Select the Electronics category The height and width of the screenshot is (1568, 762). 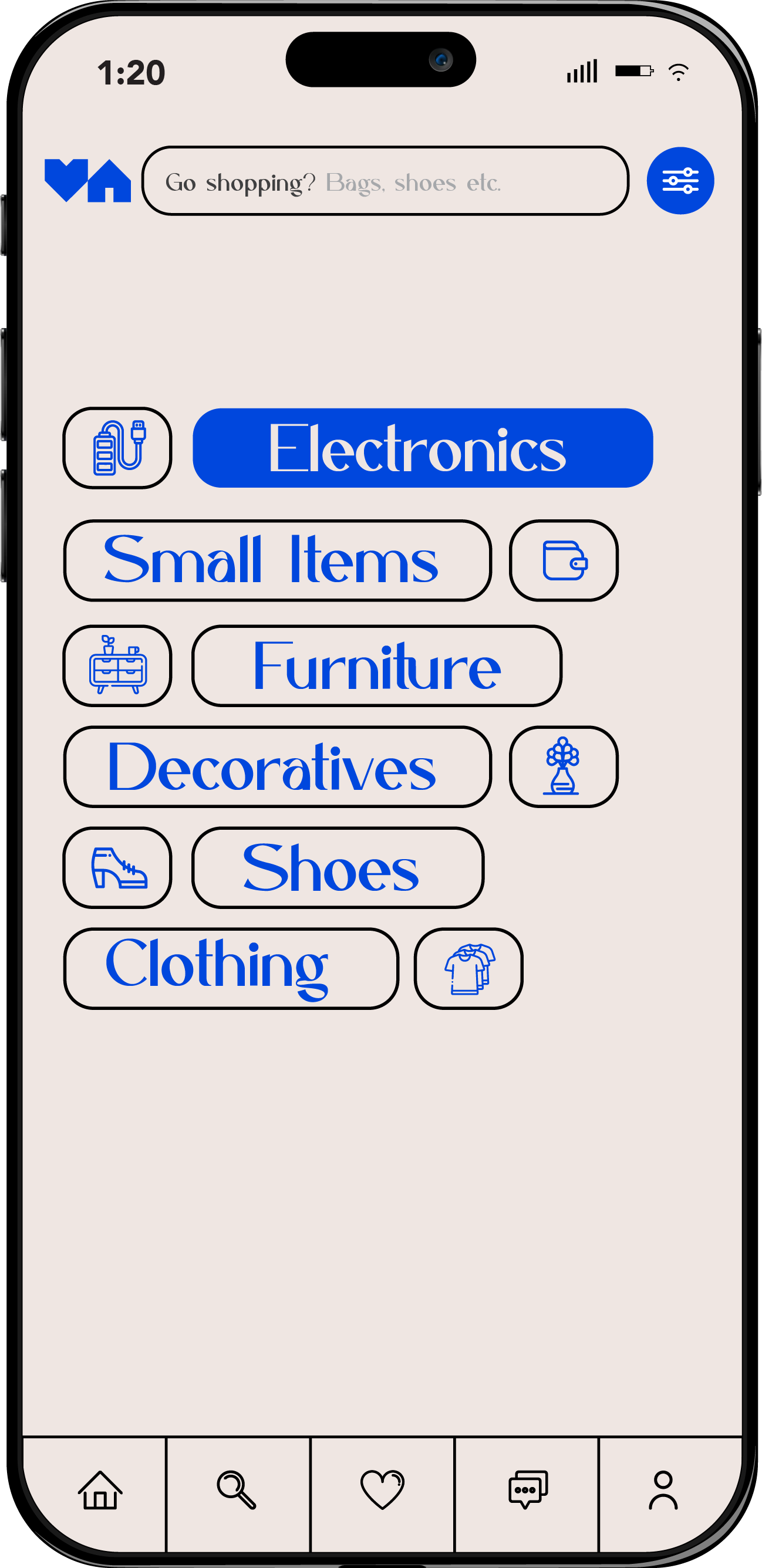[x=423, y=448]
